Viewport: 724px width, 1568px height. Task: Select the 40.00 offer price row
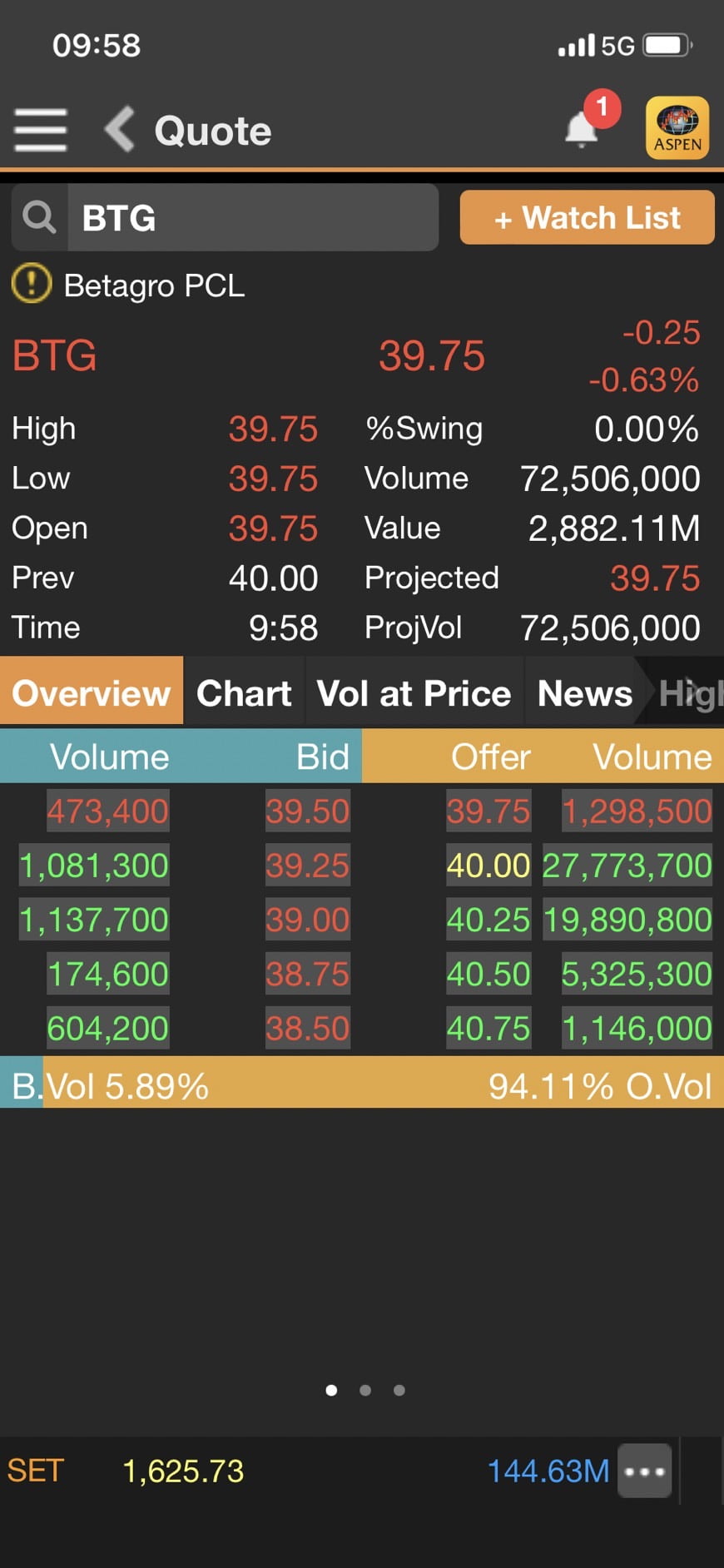488,866
